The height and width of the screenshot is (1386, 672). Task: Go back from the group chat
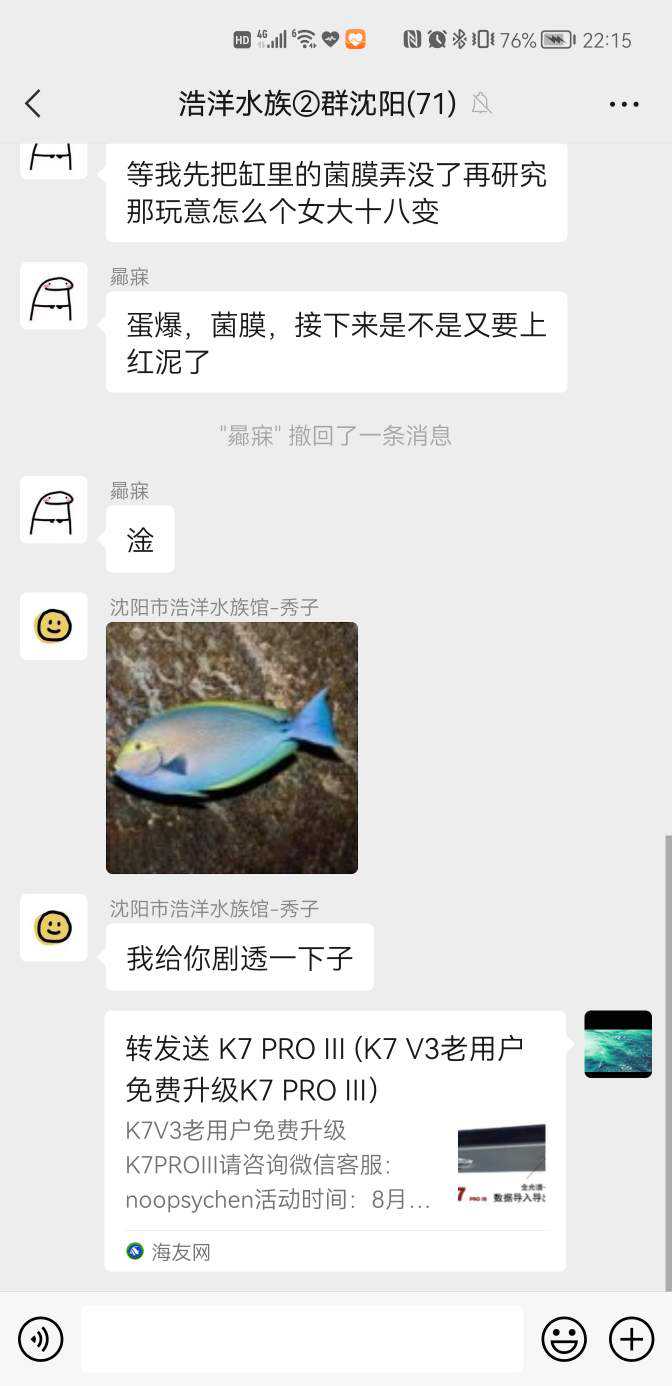pyautogui.click(x=33, y=103)
